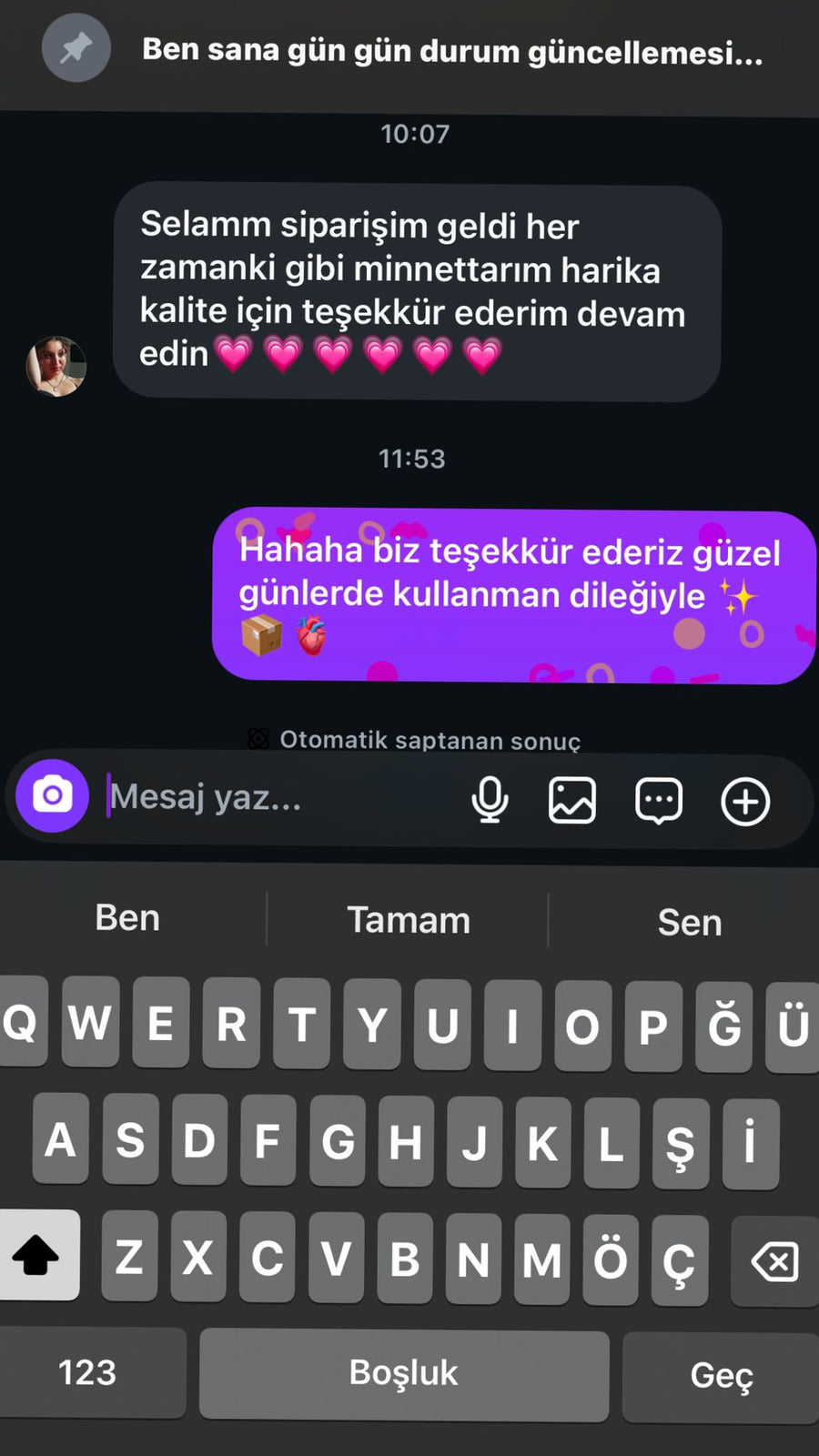The image size is (819, 1456).
Task: Focus the 'Mesaj yaz...' text field
Action: 273,798
